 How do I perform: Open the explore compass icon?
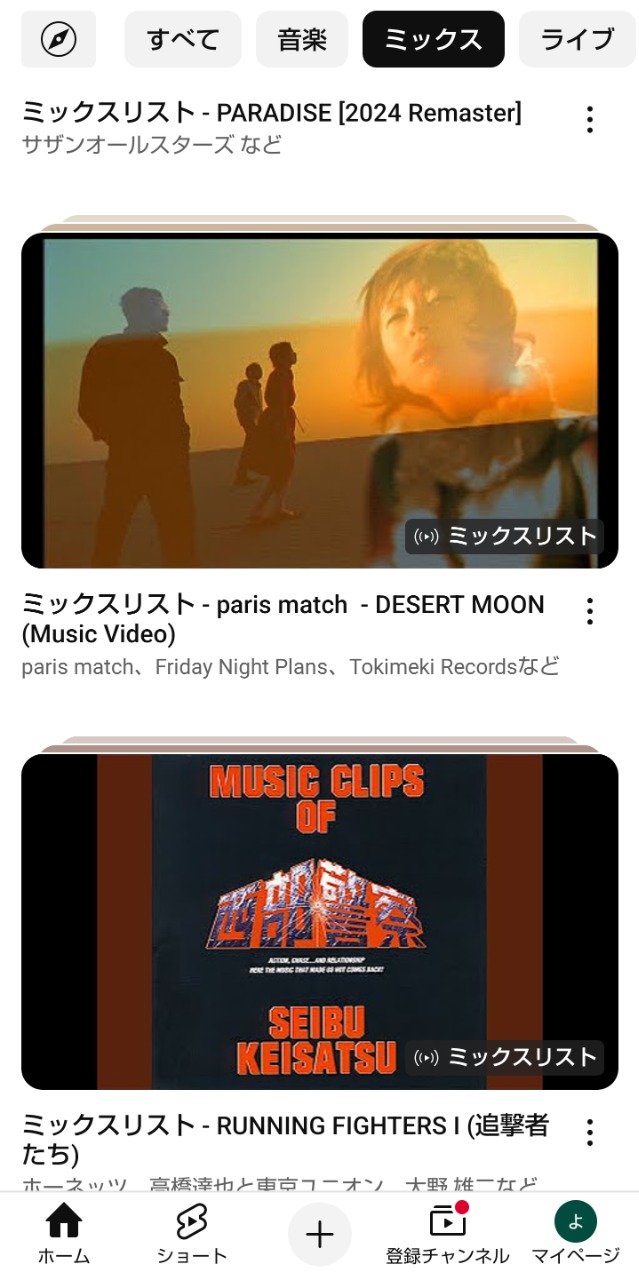pos(58,39)
